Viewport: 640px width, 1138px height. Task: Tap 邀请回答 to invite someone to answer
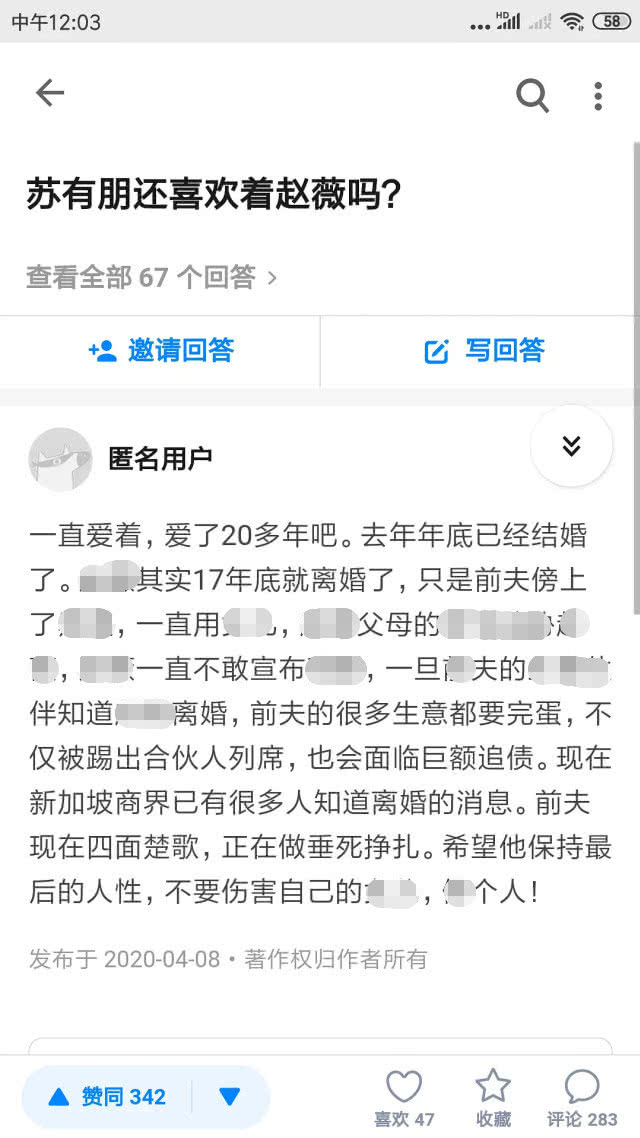(161, 350)
